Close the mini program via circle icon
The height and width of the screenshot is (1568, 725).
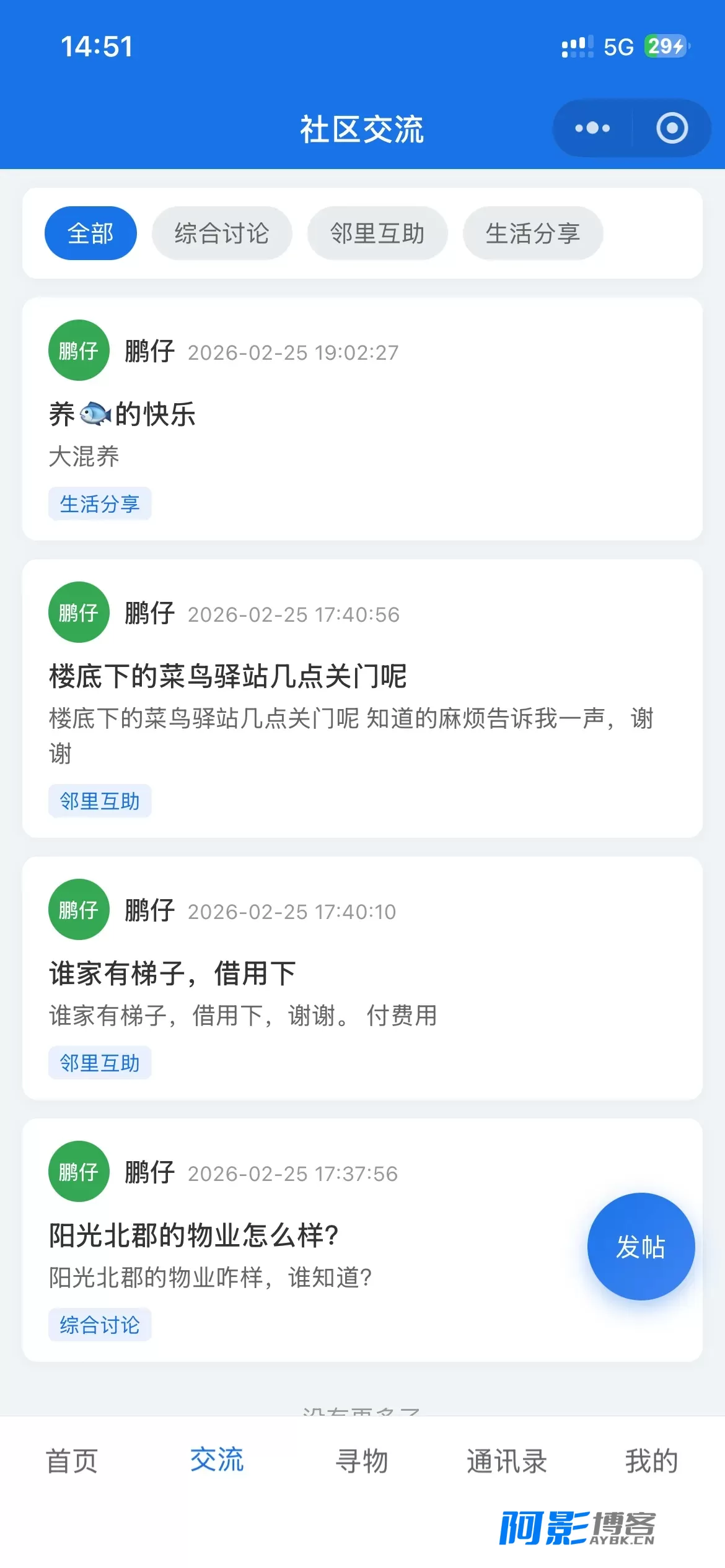[672, 128]
